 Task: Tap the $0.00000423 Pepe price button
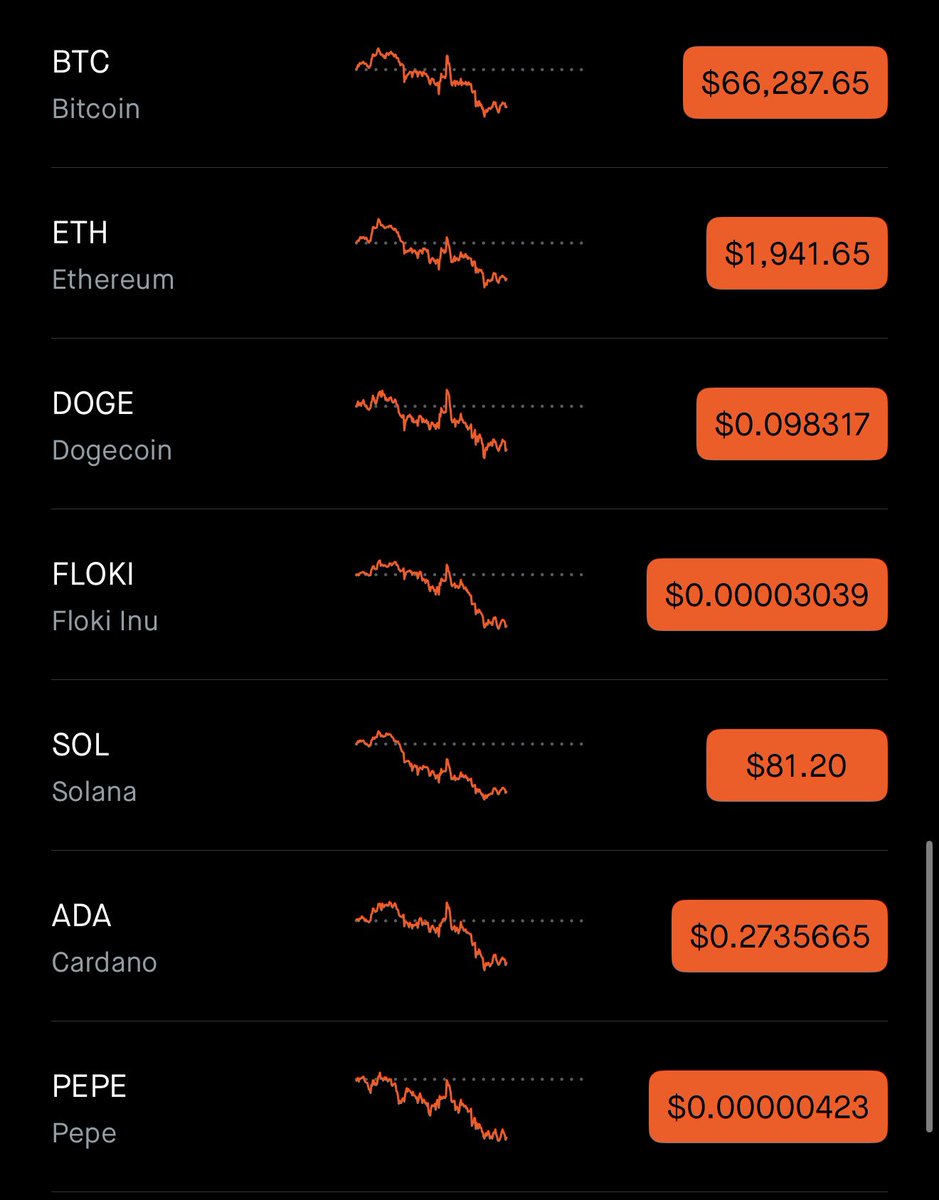768,1107
